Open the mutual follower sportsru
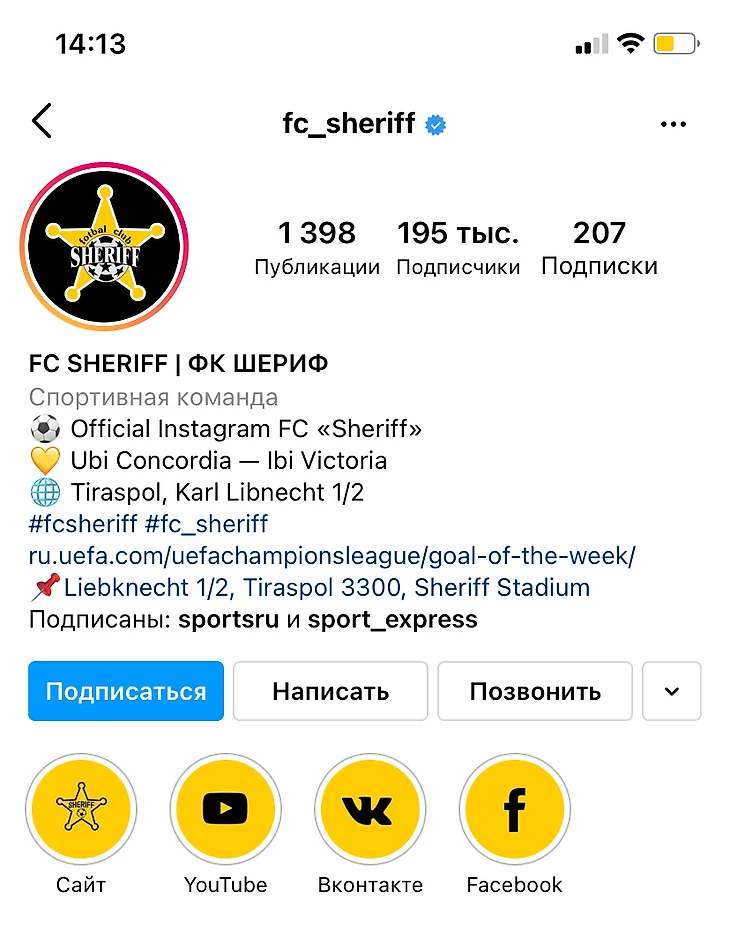Viewport: 730px width, 928px height. point(229,619)
